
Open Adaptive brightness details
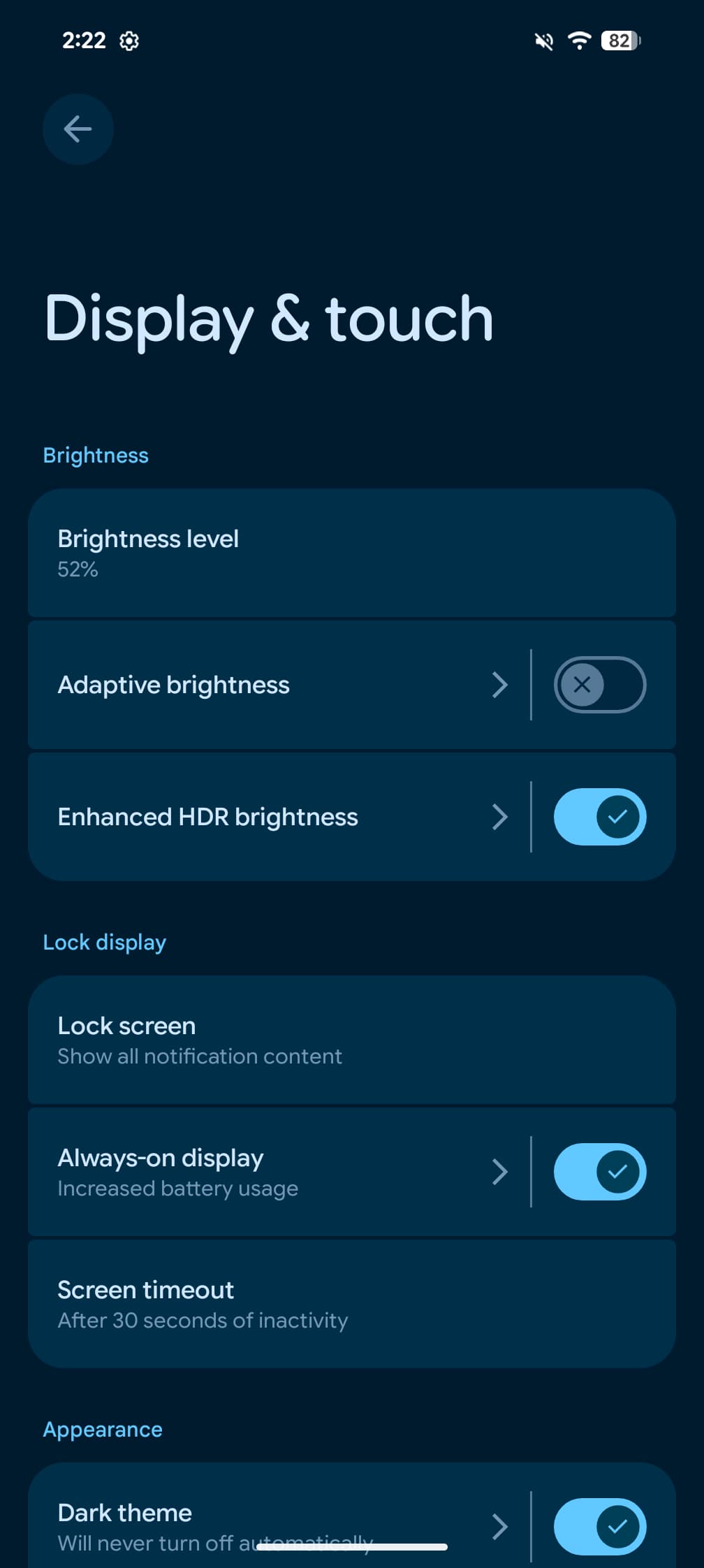click(x=279, y=685)
